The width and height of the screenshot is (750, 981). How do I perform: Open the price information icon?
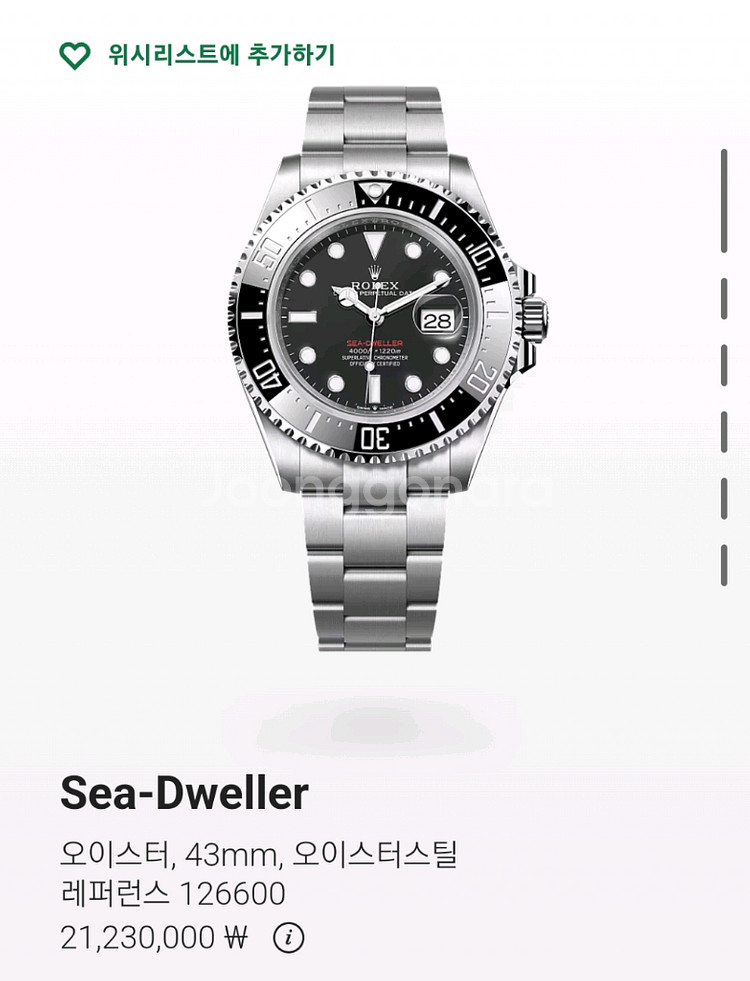(x=288, y=938)
